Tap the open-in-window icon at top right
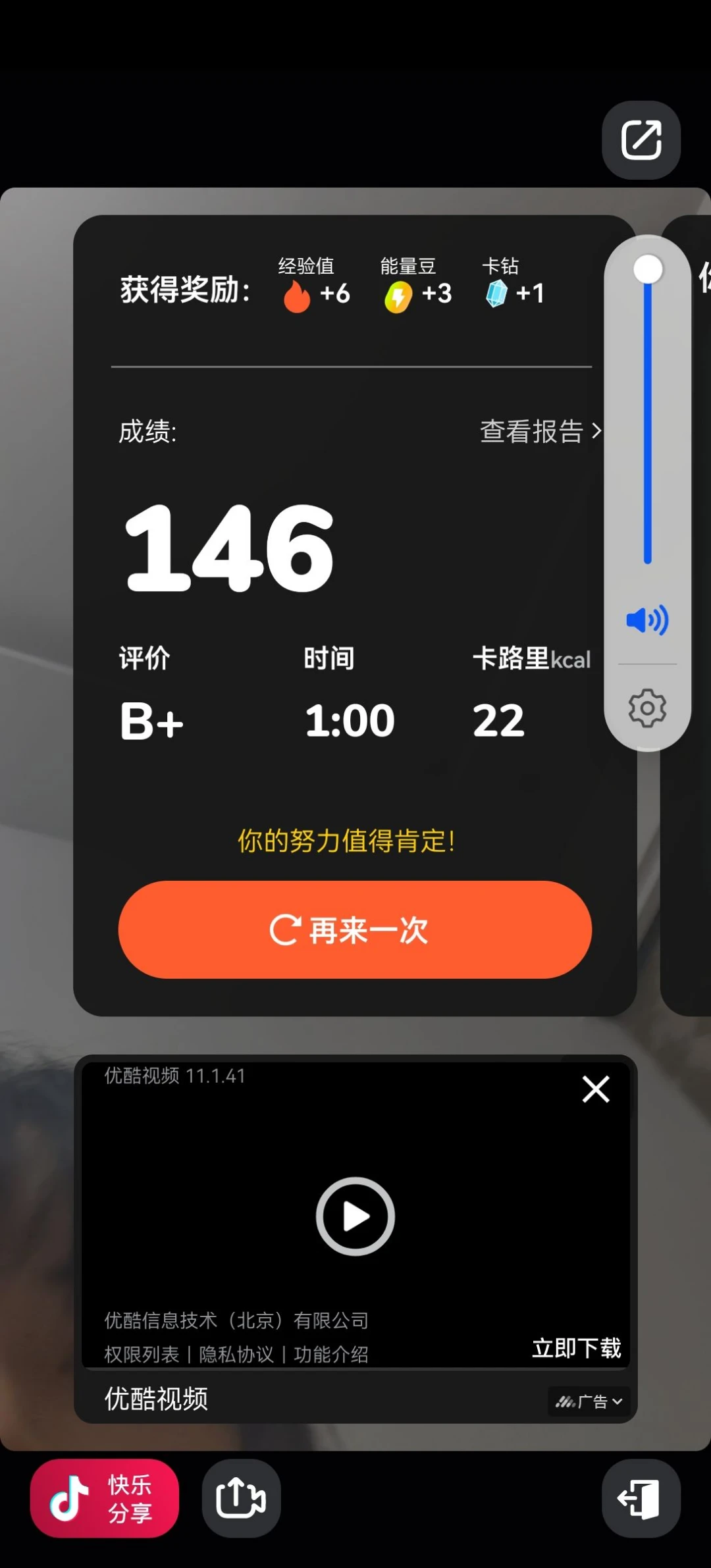This screenshot has height=1568, width=711. pos(641,140)
